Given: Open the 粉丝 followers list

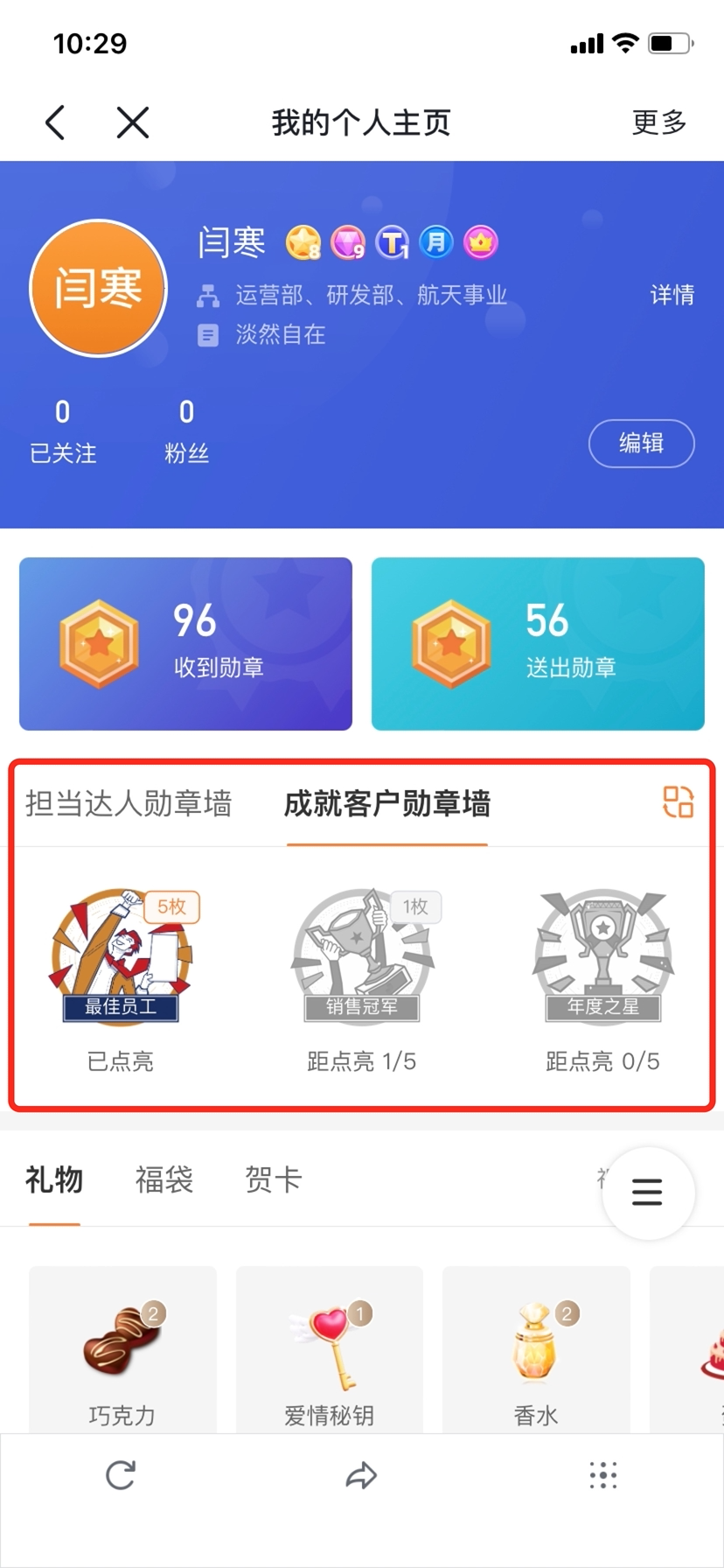Looking at the screenshot, I should [x=186, y=432].
